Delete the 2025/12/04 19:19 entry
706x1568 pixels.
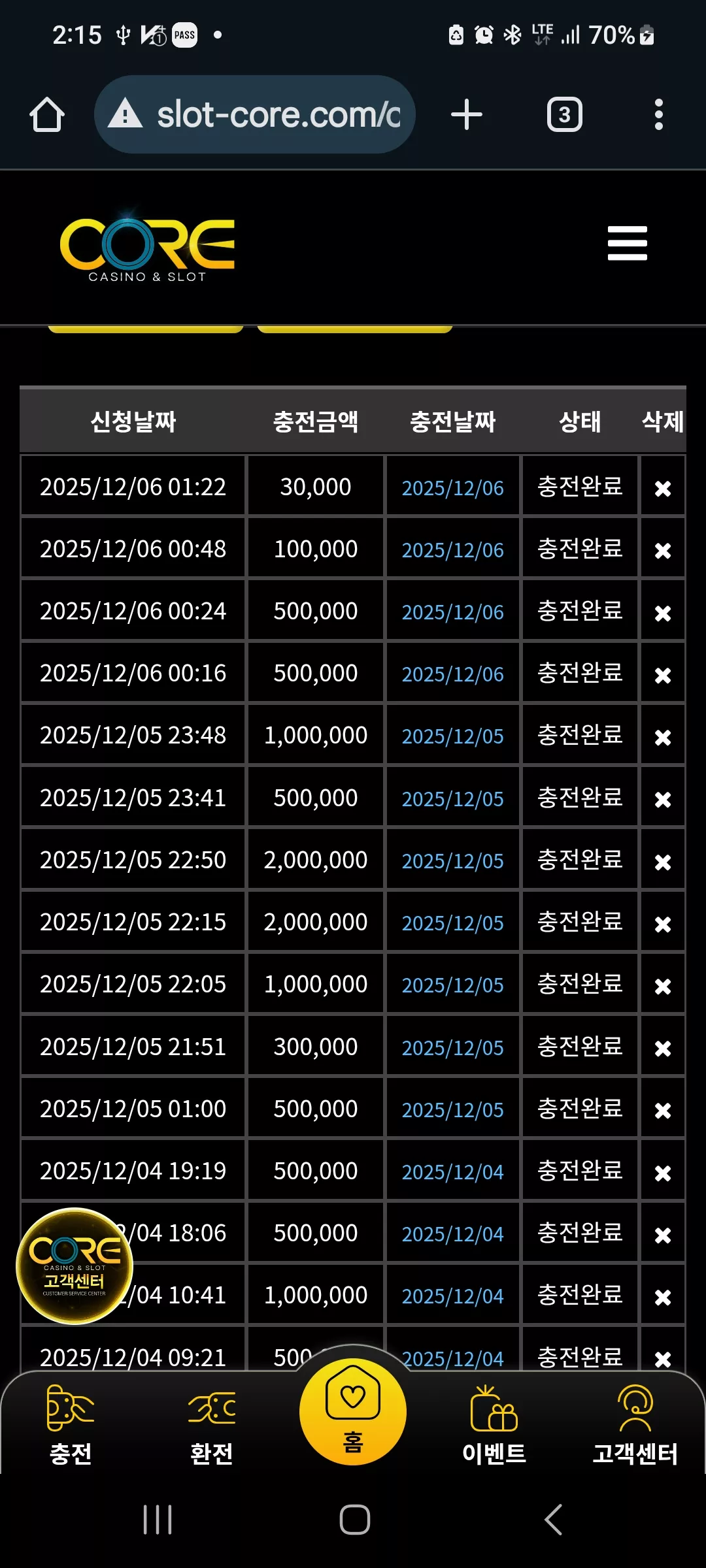[x=663, y=1173]
